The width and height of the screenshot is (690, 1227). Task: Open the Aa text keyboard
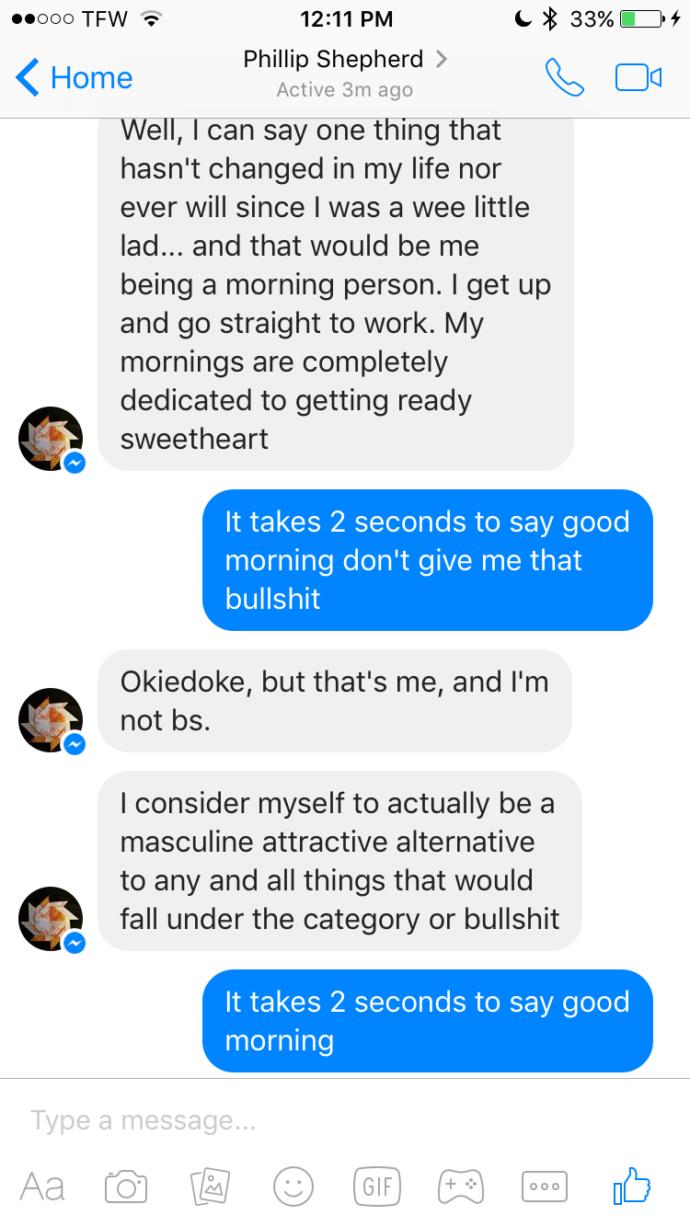coord(43,1186)
